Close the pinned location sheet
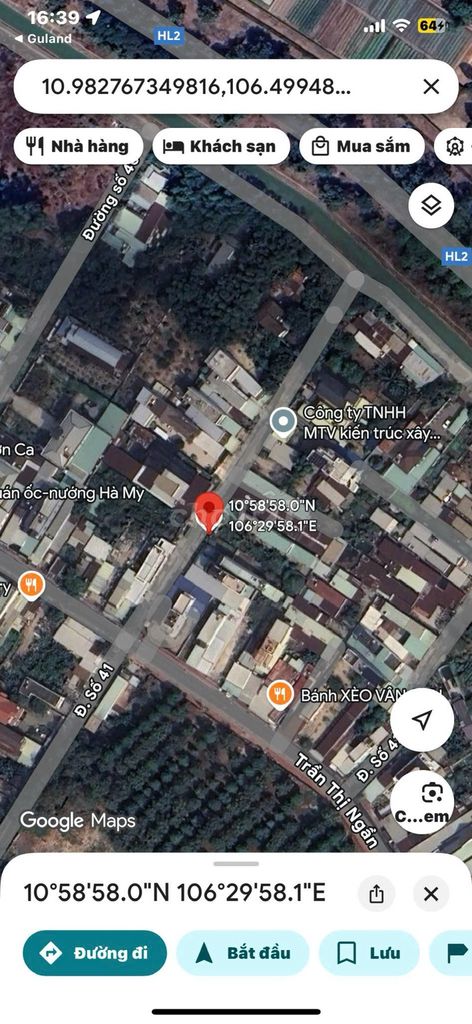Viewport: 472px width, 1024px height. coord(431,894)
